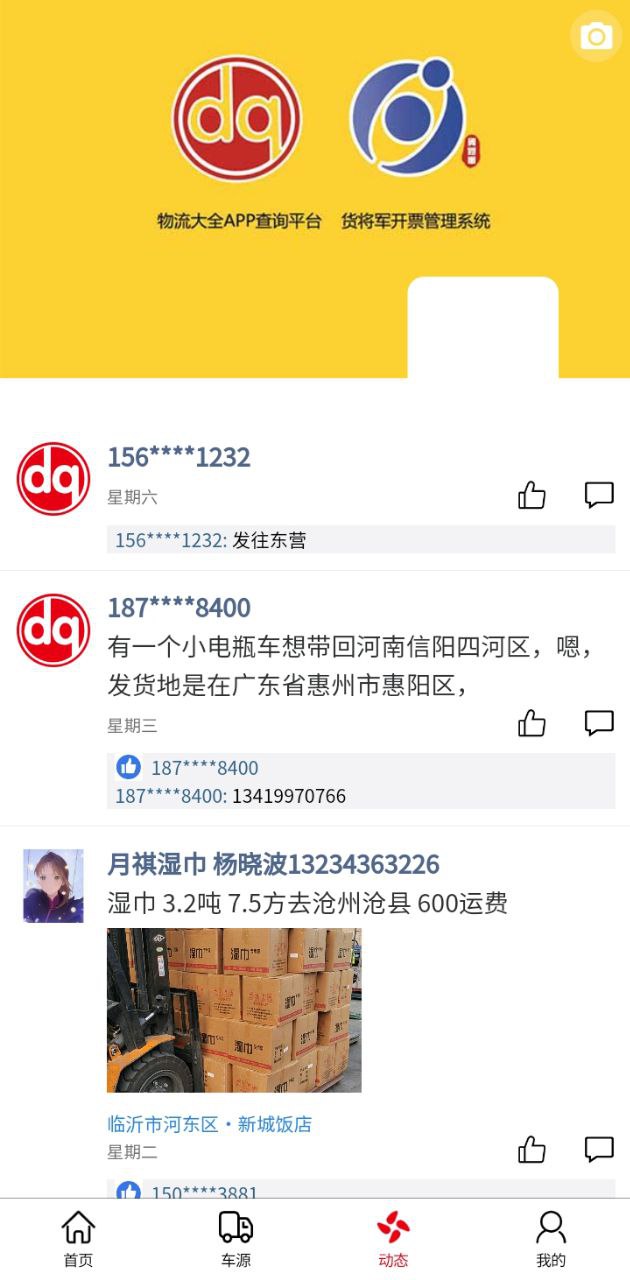Open the camera to post a new update
Screen dimensions: 630x1280
click(x=596, y=37)
